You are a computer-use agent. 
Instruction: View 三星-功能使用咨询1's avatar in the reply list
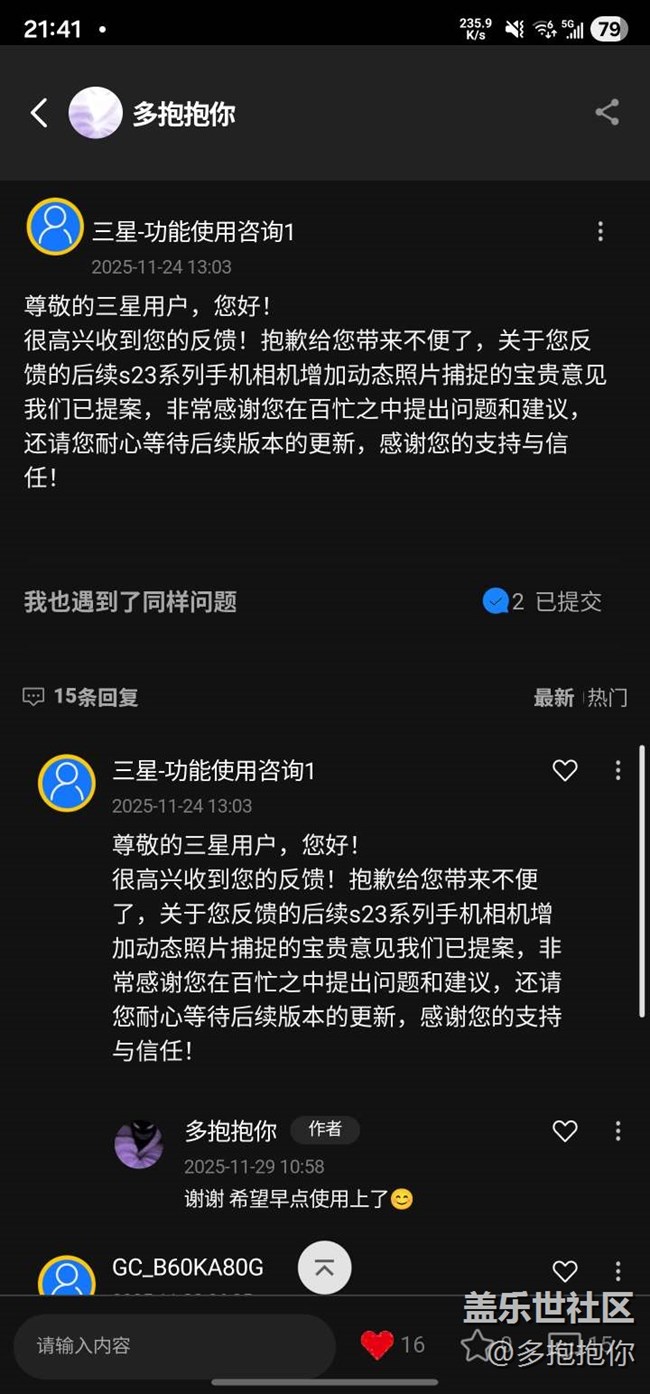coord(67,782)
